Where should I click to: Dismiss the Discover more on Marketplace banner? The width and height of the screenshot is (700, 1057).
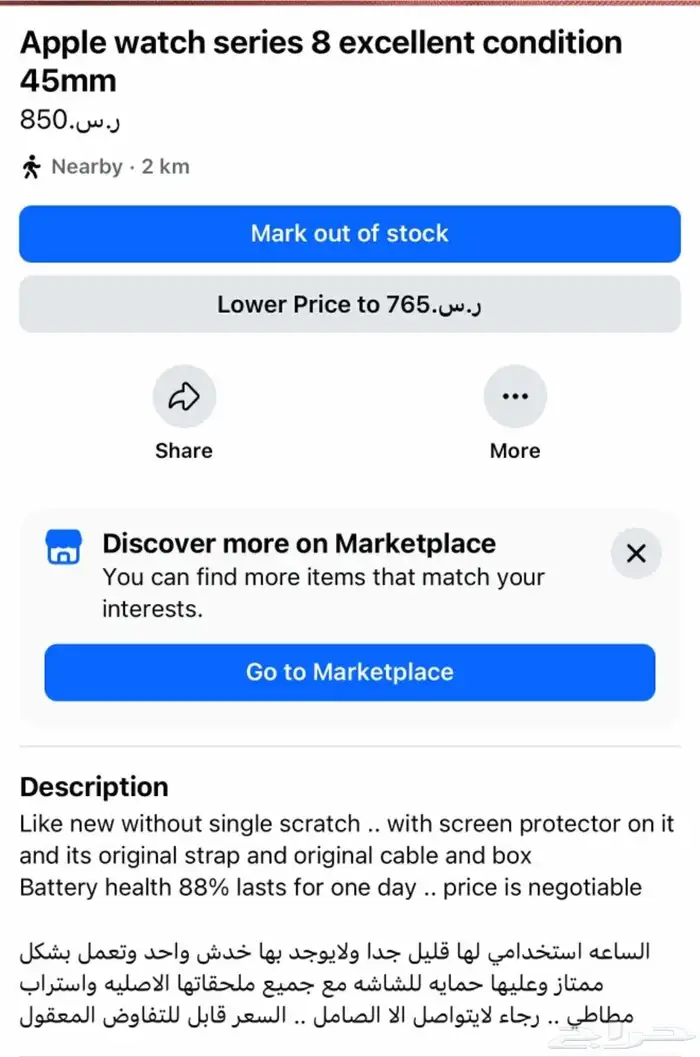point(636,553)
